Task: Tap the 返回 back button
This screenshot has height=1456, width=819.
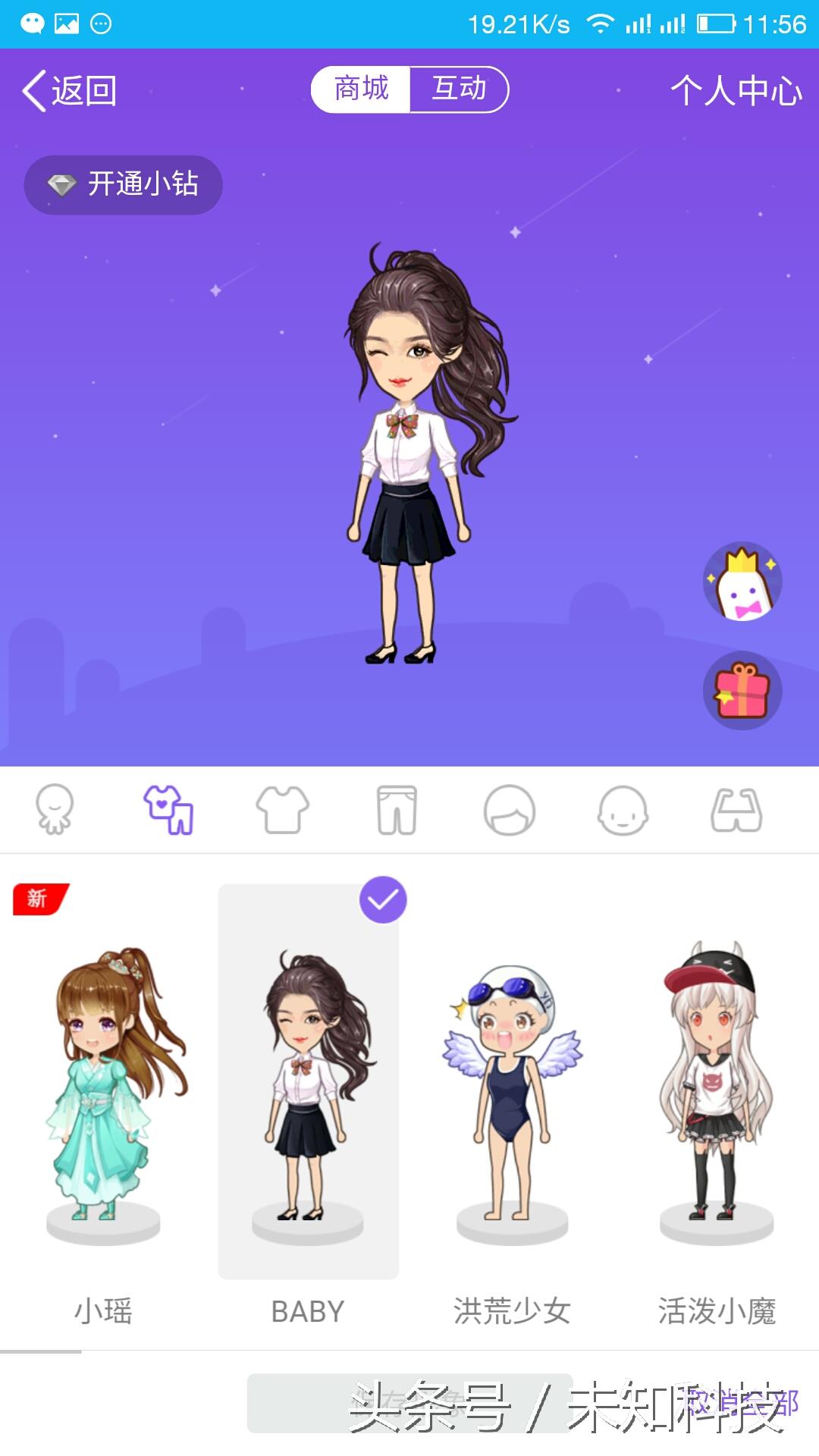Action: 70,91
